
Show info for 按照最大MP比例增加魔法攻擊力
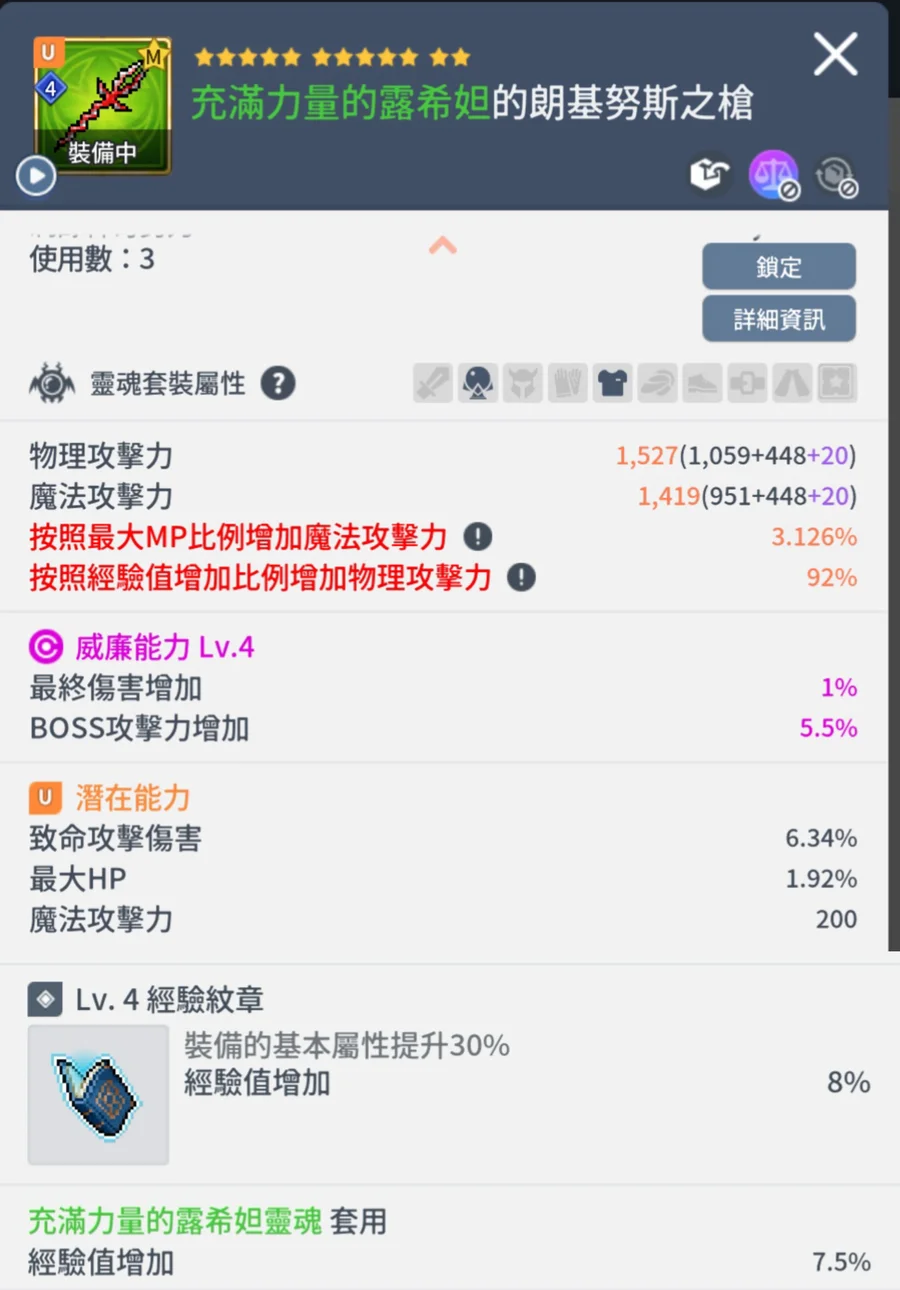click(x=478, y=537)
